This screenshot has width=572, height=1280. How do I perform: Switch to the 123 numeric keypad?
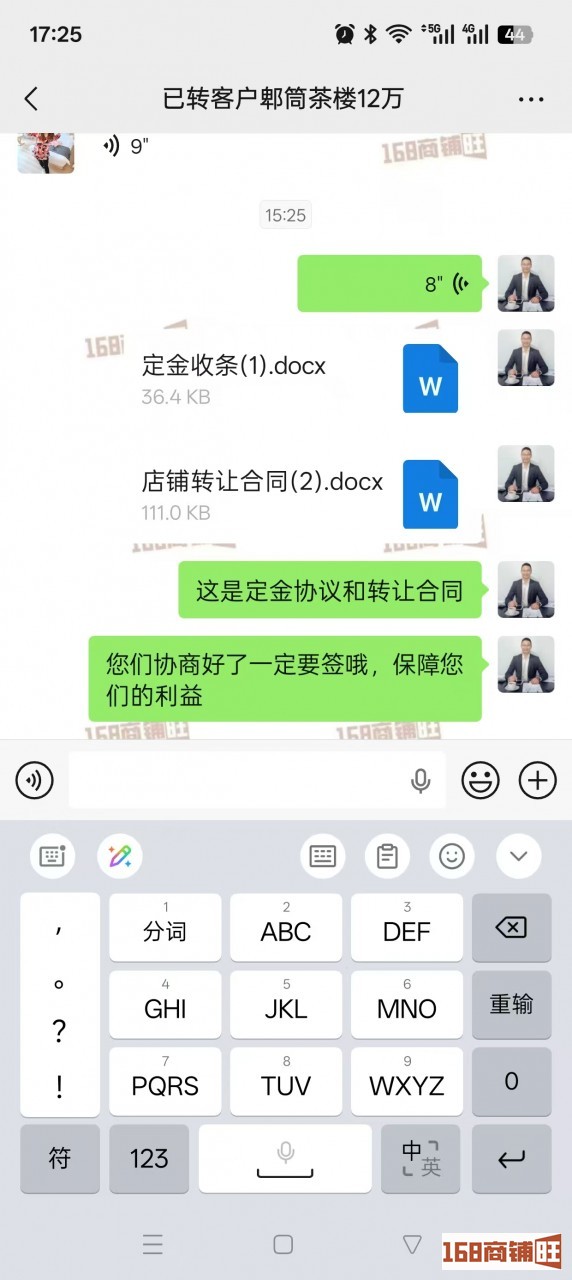[x=149, y=1158]
